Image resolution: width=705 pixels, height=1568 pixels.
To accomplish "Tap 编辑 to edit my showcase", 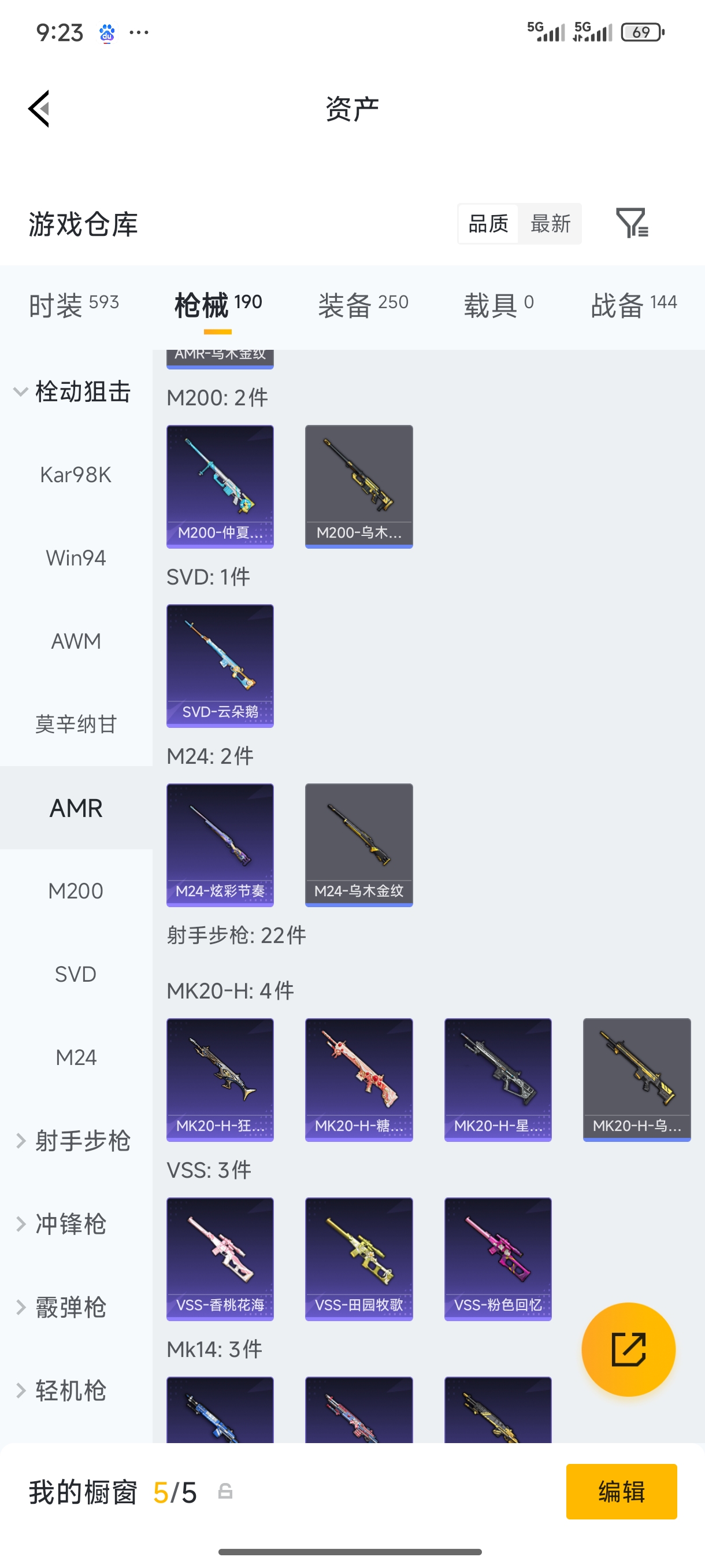I will click(621, 1491).
